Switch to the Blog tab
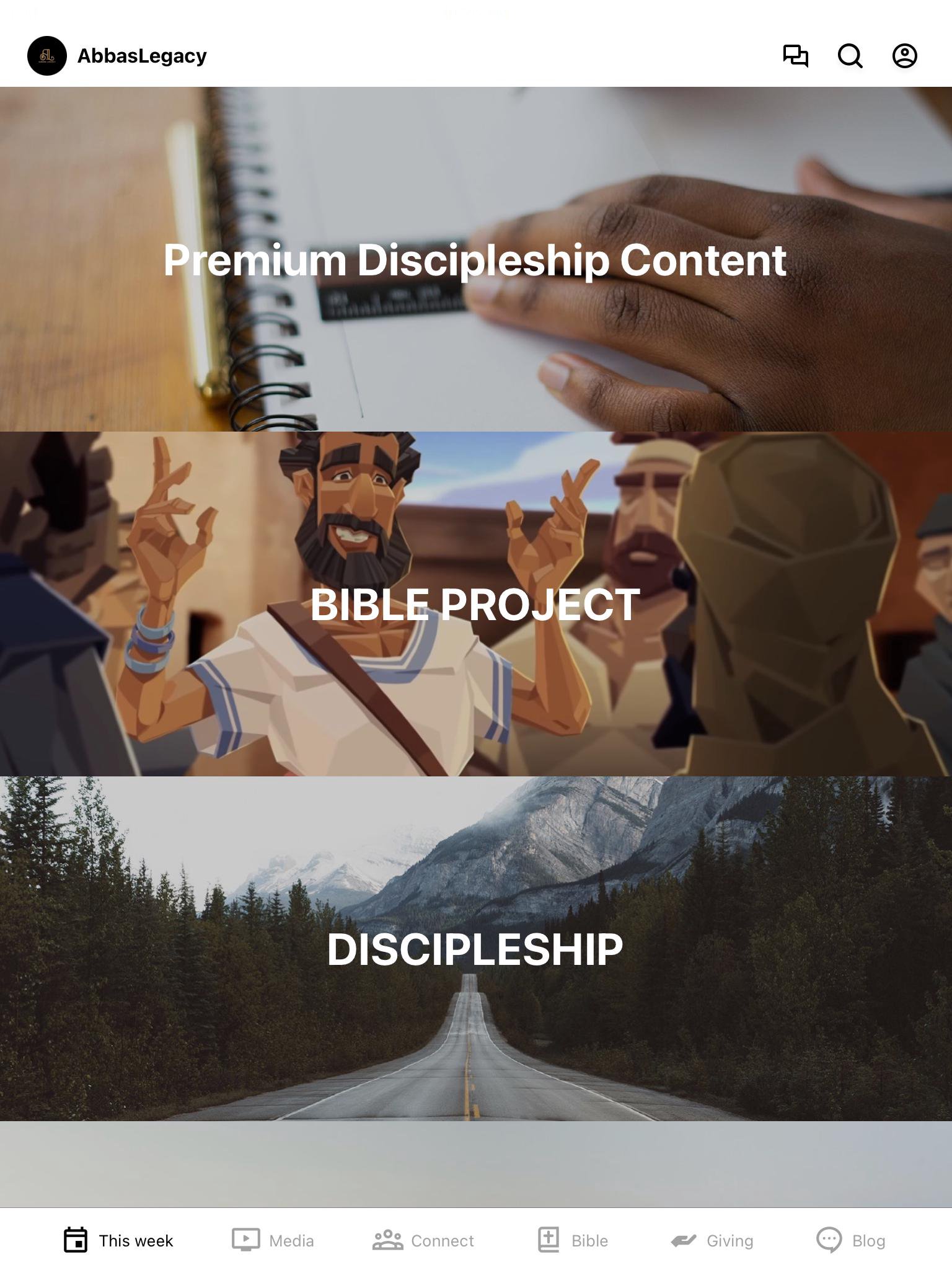 (851, 1240)
